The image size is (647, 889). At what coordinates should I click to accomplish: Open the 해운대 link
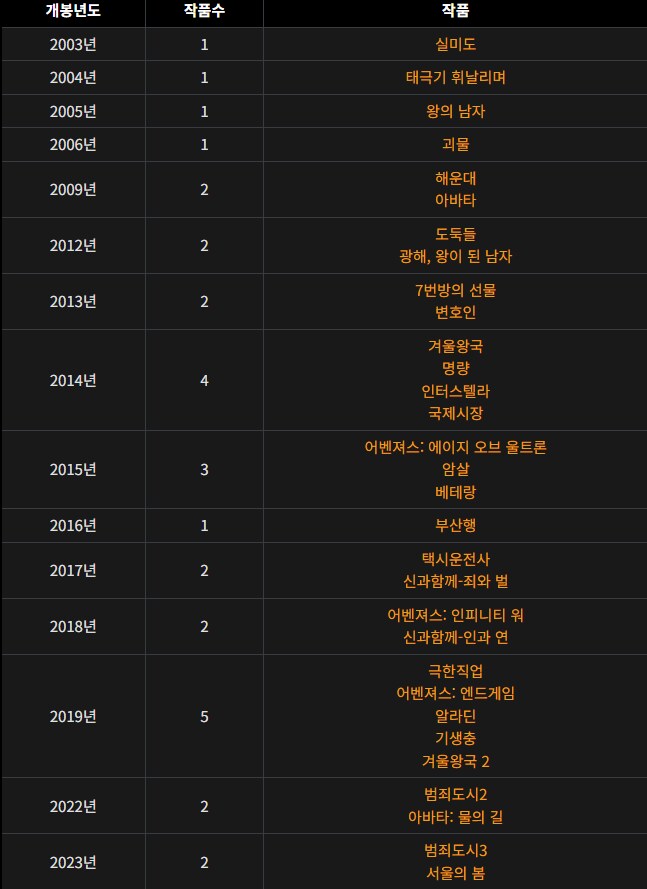(455, 178)
